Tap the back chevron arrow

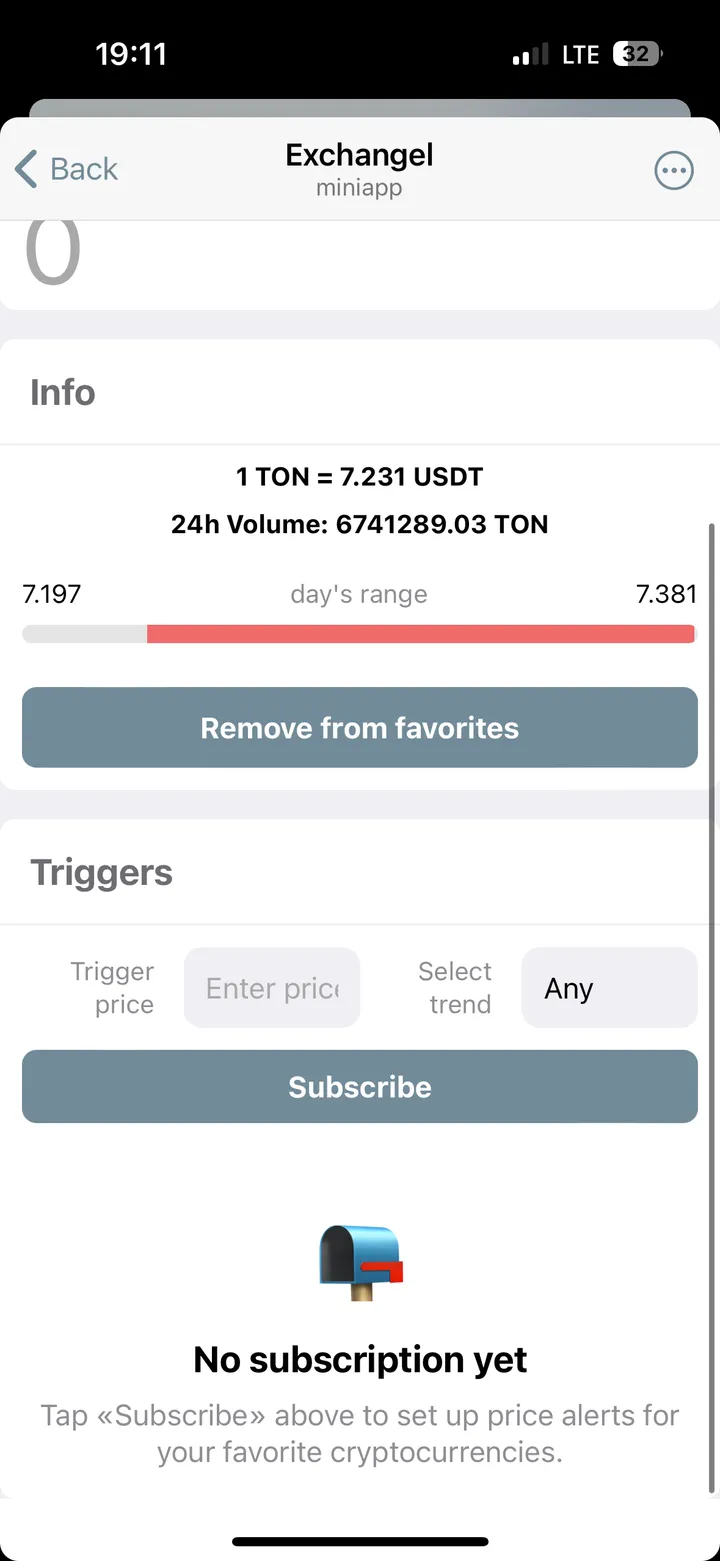click(26, 169)
